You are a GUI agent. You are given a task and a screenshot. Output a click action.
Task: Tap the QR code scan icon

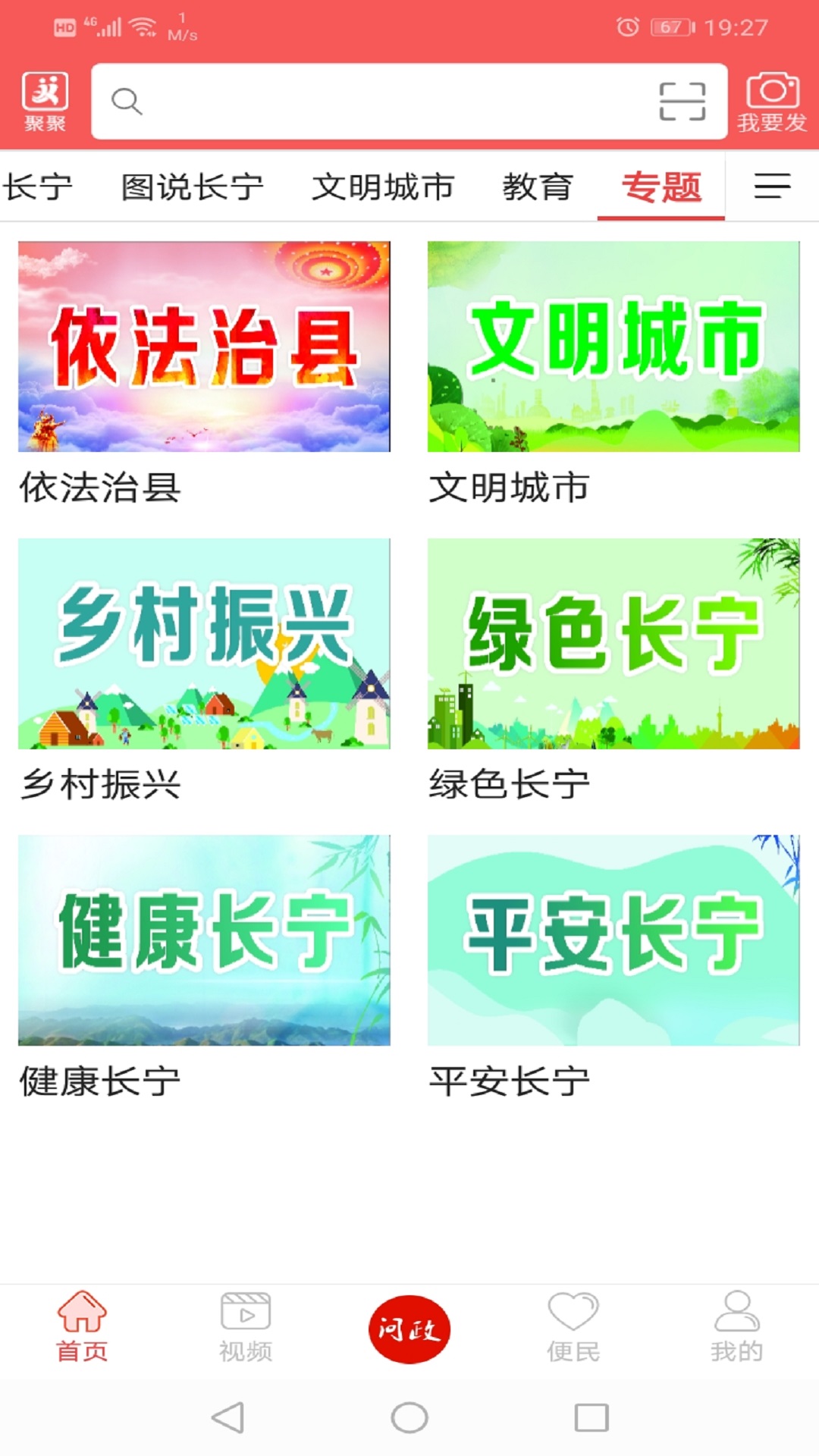(x=682, y=102)
